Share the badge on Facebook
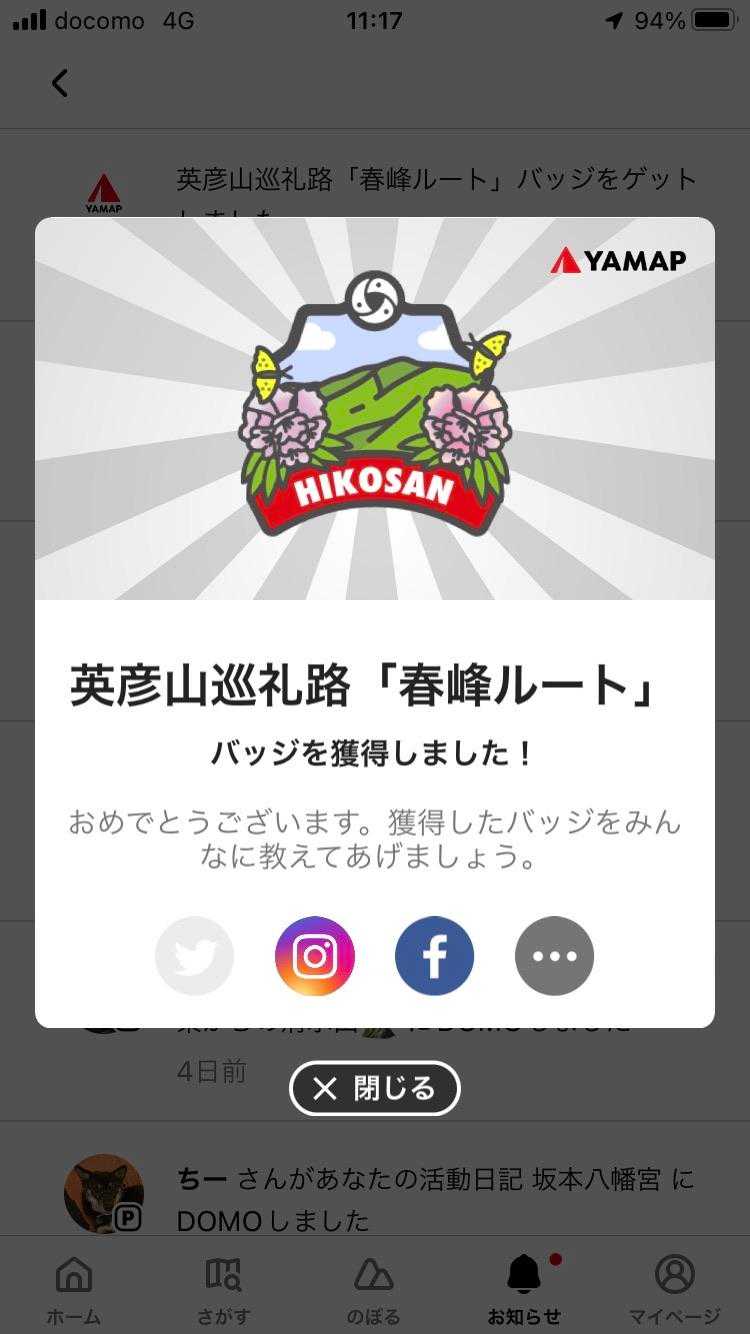Image resolution: width=750 pixels, height=1334 pixels. point(434,956)
